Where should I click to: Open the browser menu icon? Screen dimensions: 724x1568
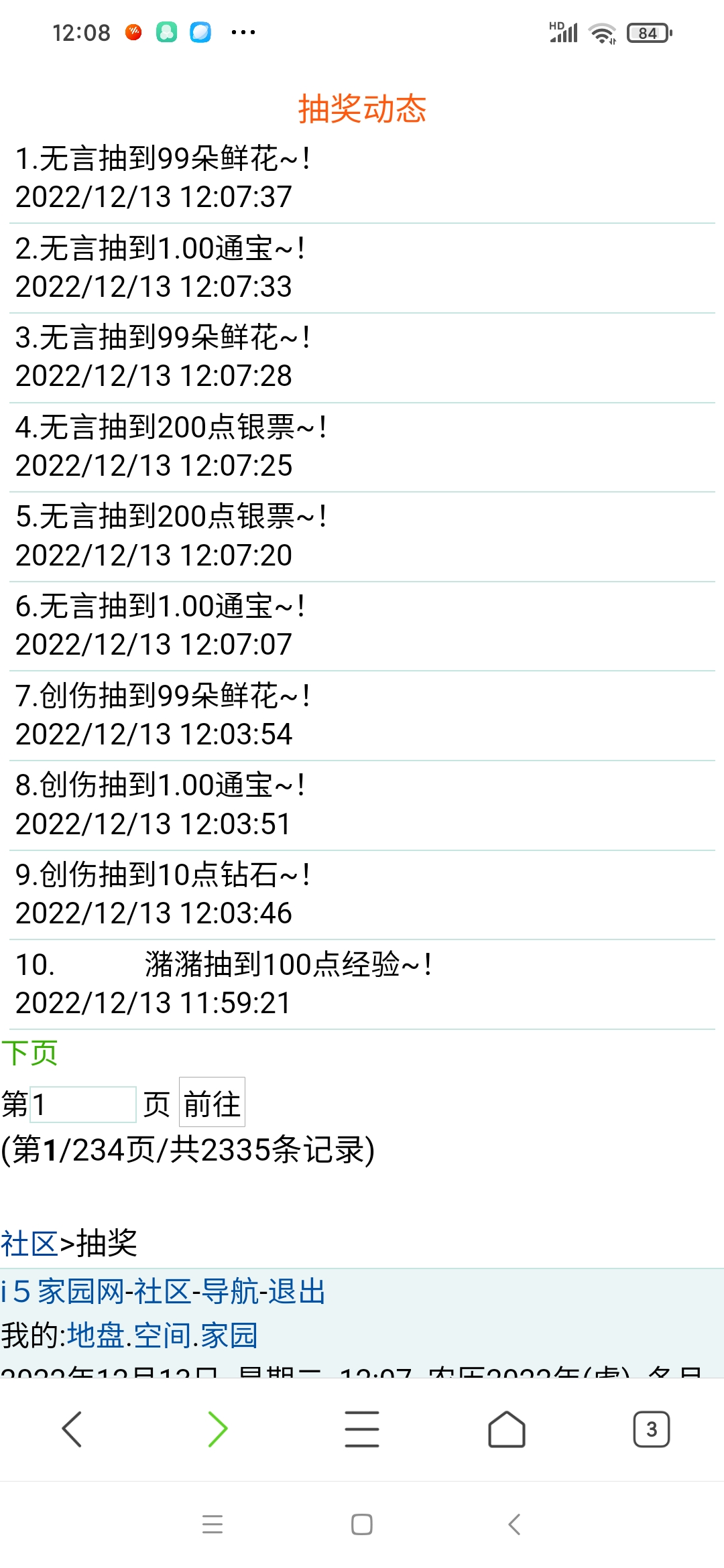[362, 1429]
